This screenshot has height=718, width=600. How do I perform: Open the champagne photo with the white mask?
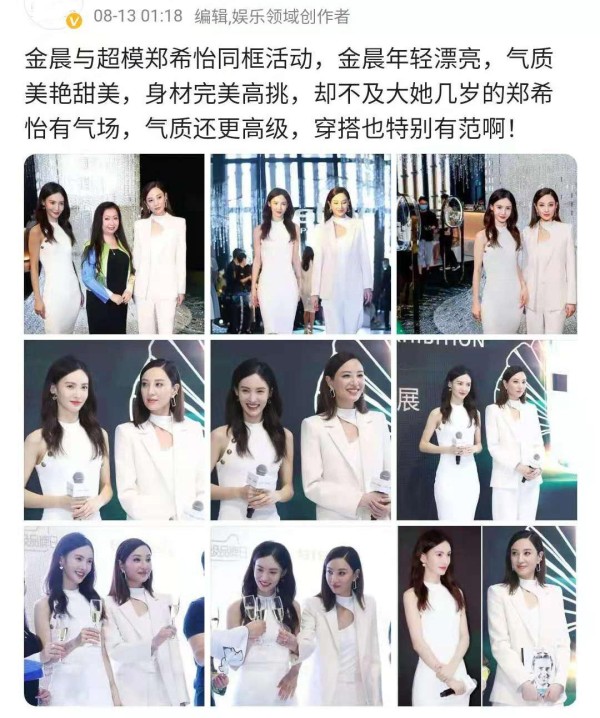point(300,615)
